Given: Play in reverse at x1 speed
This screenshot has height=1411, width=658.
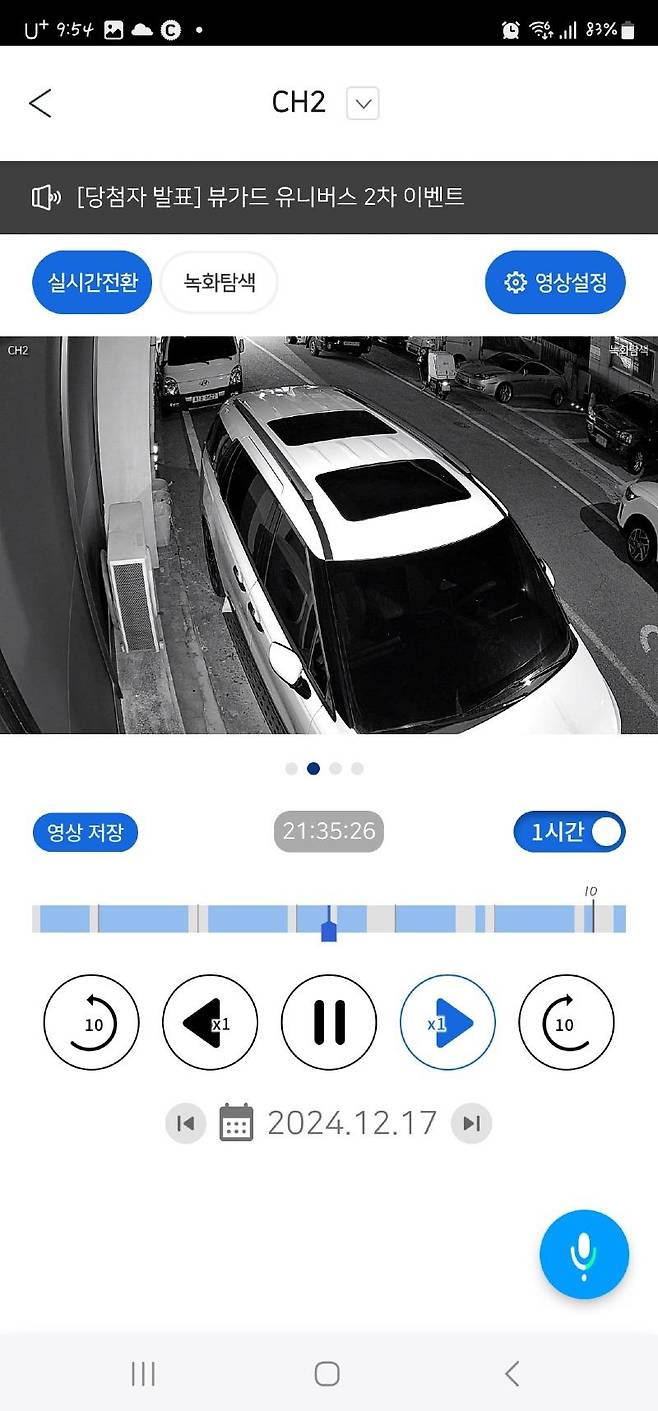Looking at the screenshot, I should tap(210, 1023).
